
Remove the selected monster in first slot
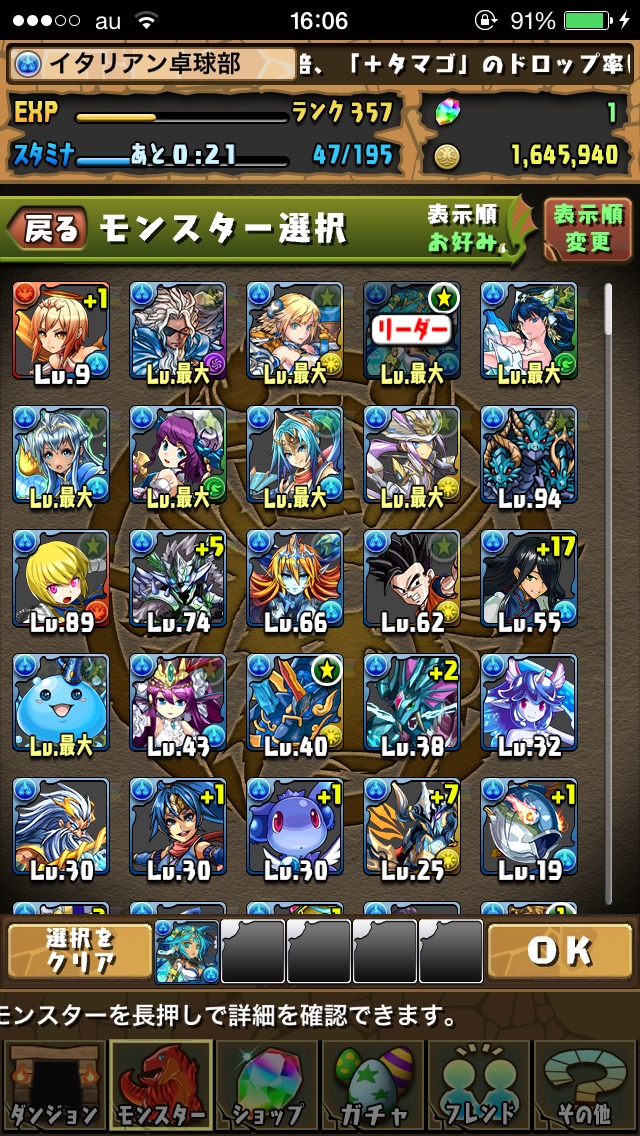(187, 951)
